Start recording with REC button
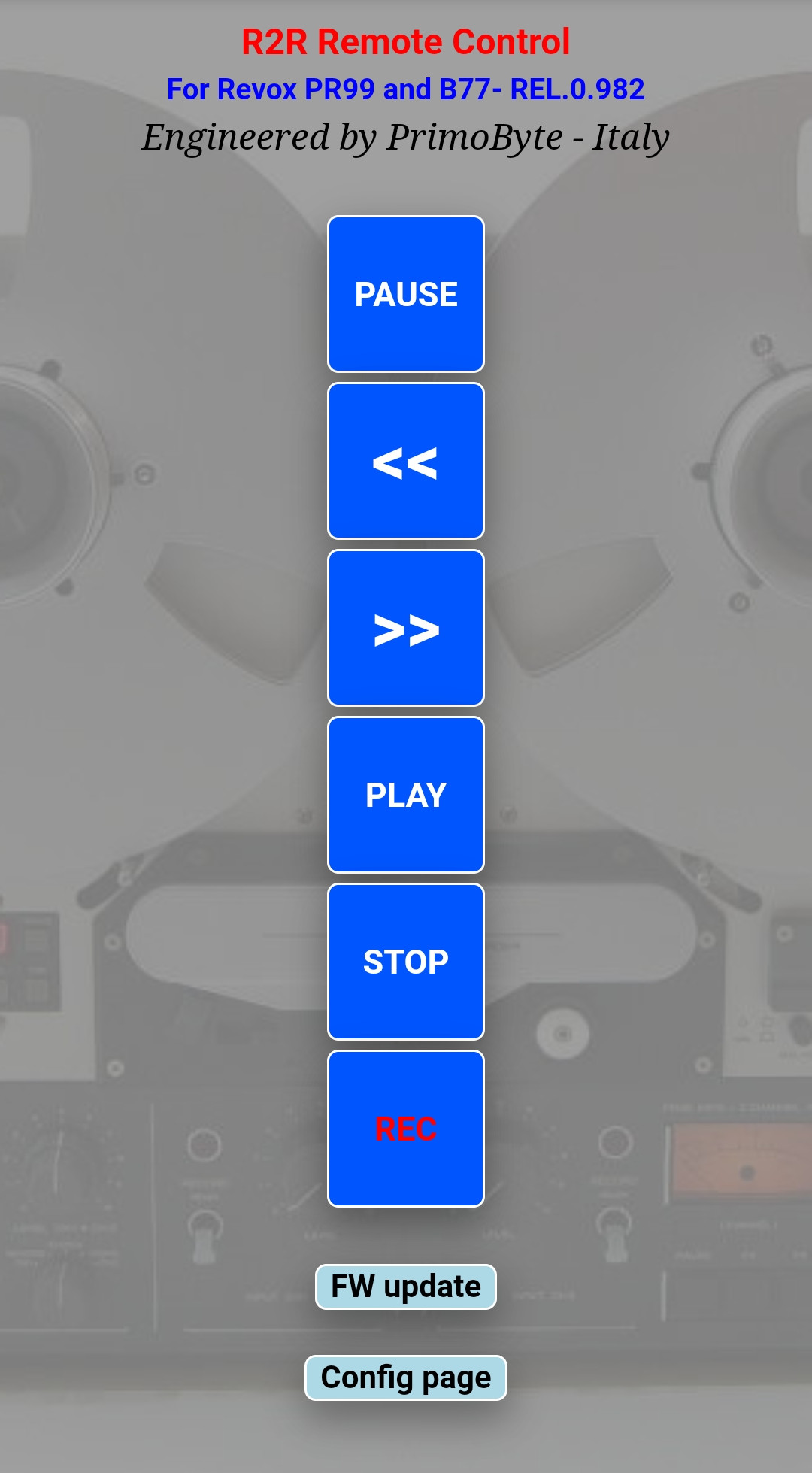 pyautogui.click(x=406, y=1129)
